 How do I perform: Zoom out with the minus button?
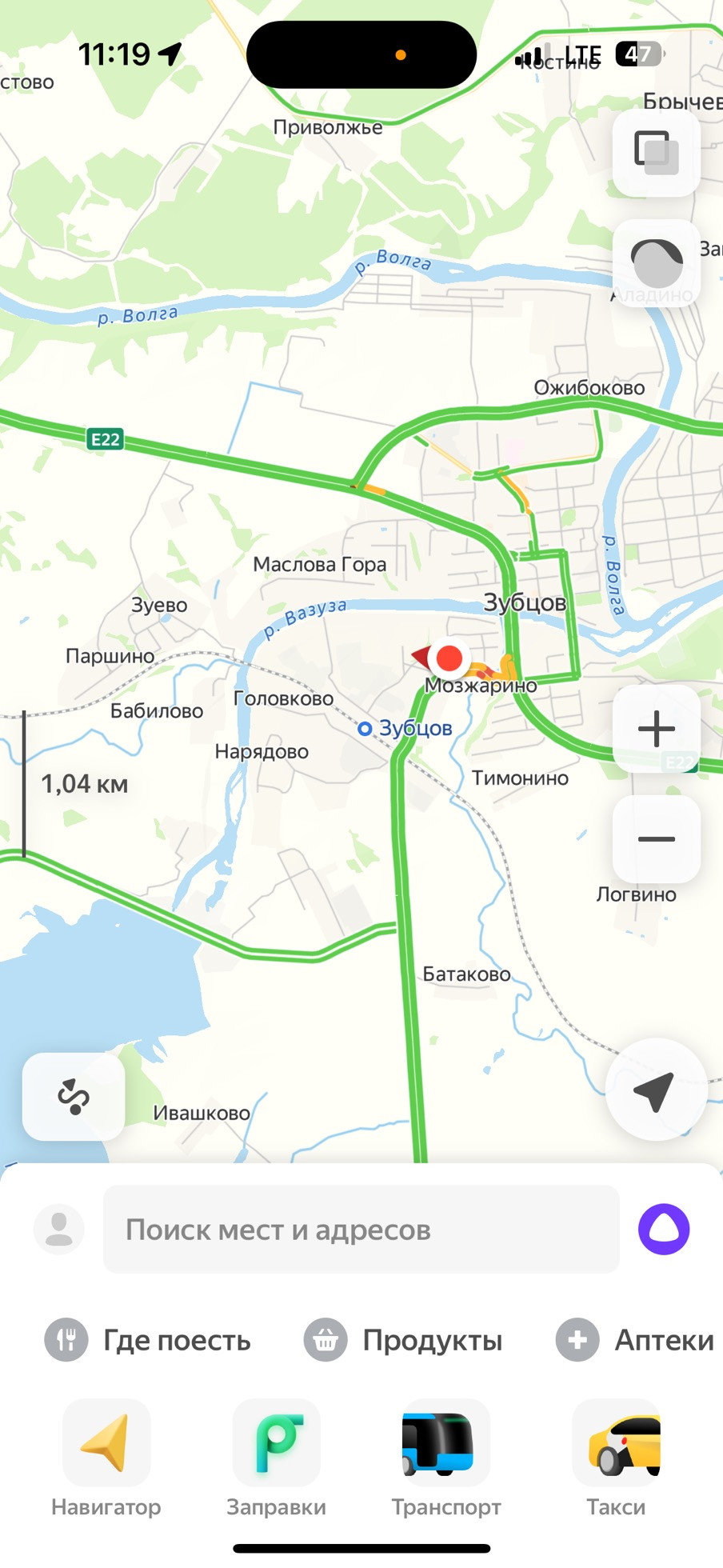point(656,838)
